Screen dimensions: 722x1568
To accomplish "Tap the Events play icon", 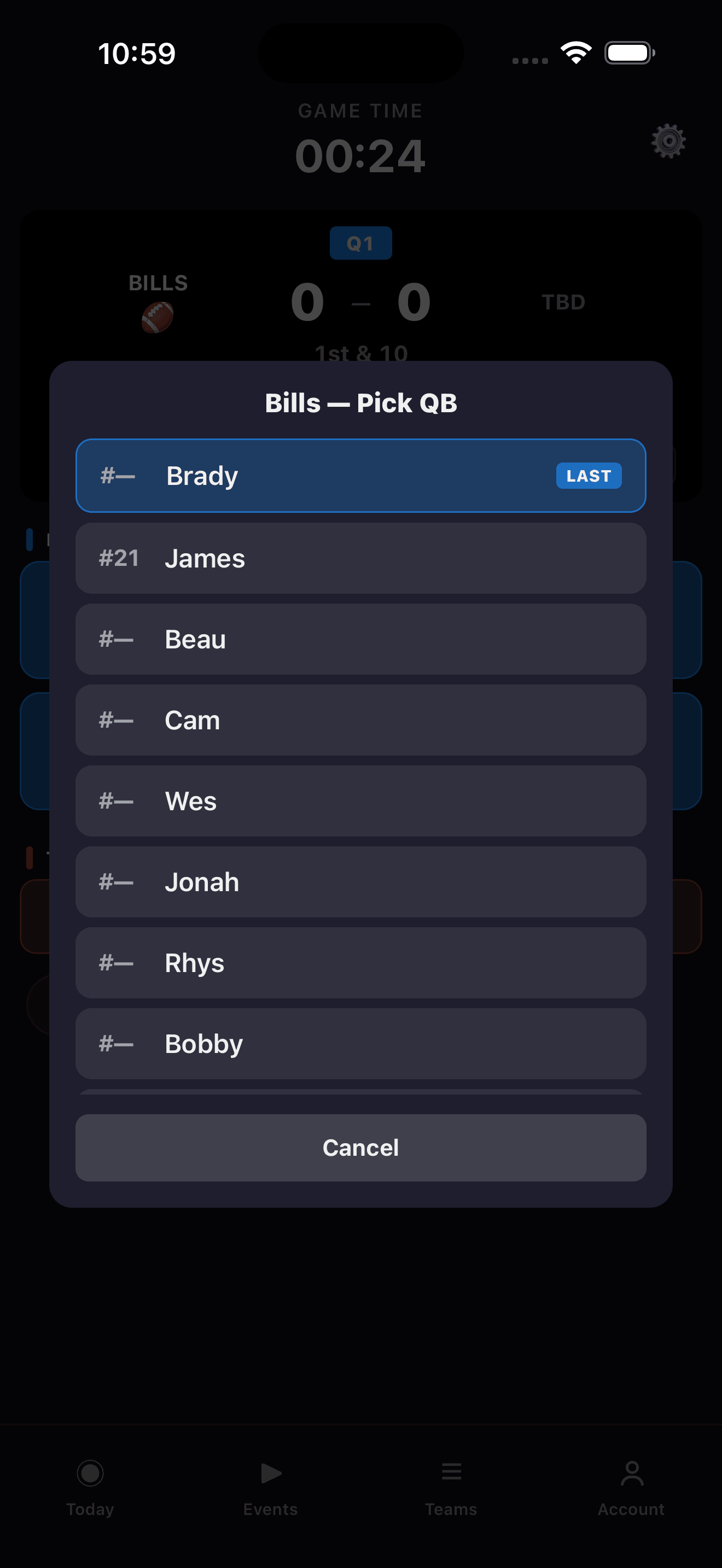I will (x=270, y=1473).
